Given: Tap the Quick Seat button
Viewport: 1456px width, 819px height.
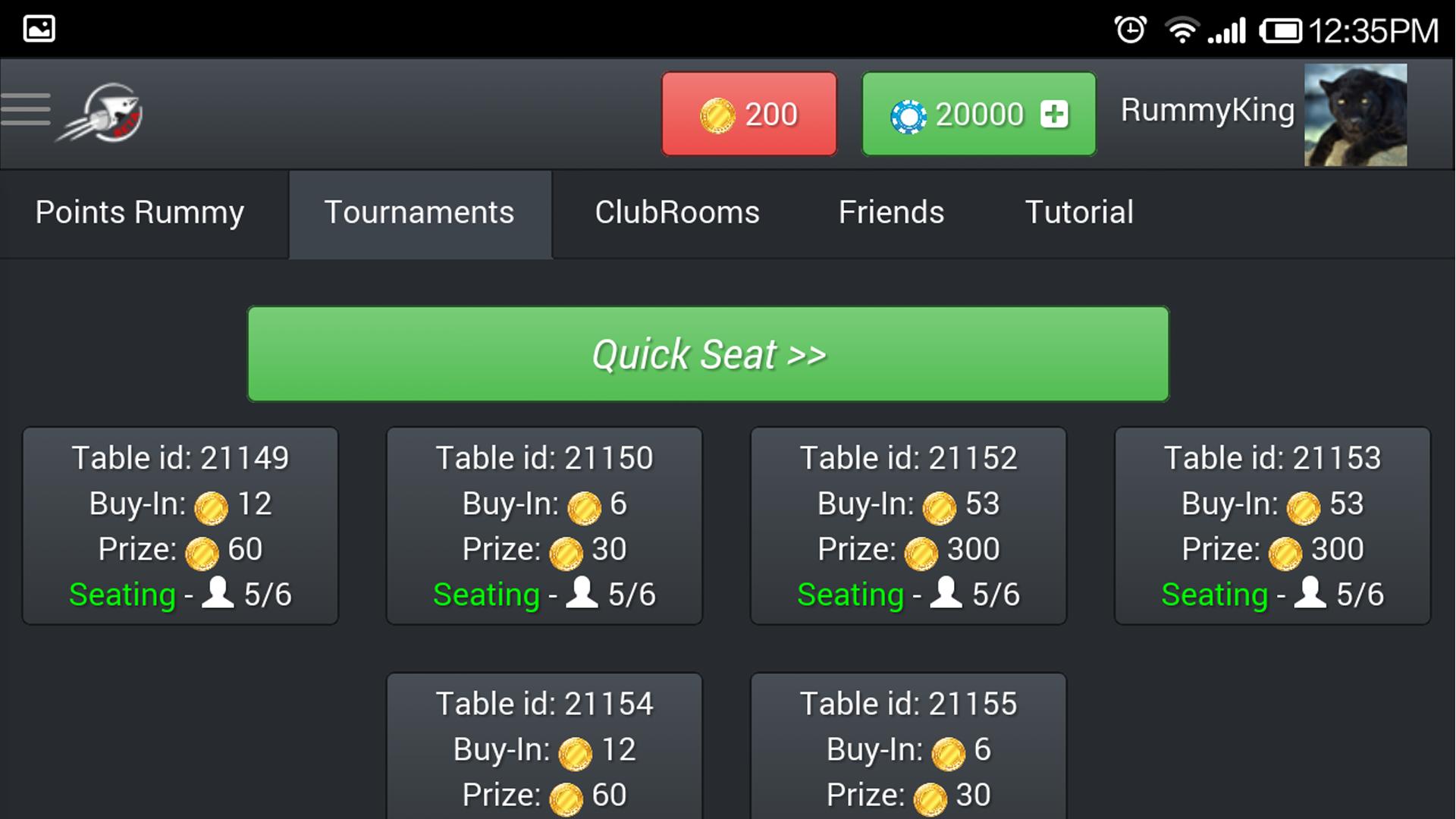Looking at the screenshot, I should click(708, 354).
